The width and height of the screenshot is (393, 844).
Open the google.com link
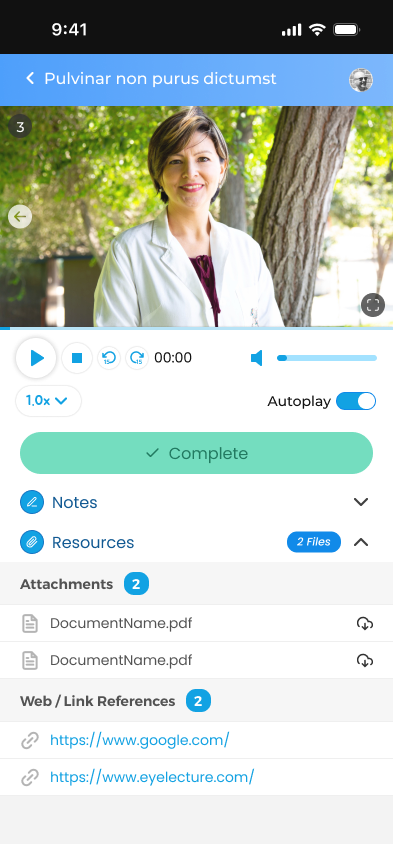pos(139,740)
